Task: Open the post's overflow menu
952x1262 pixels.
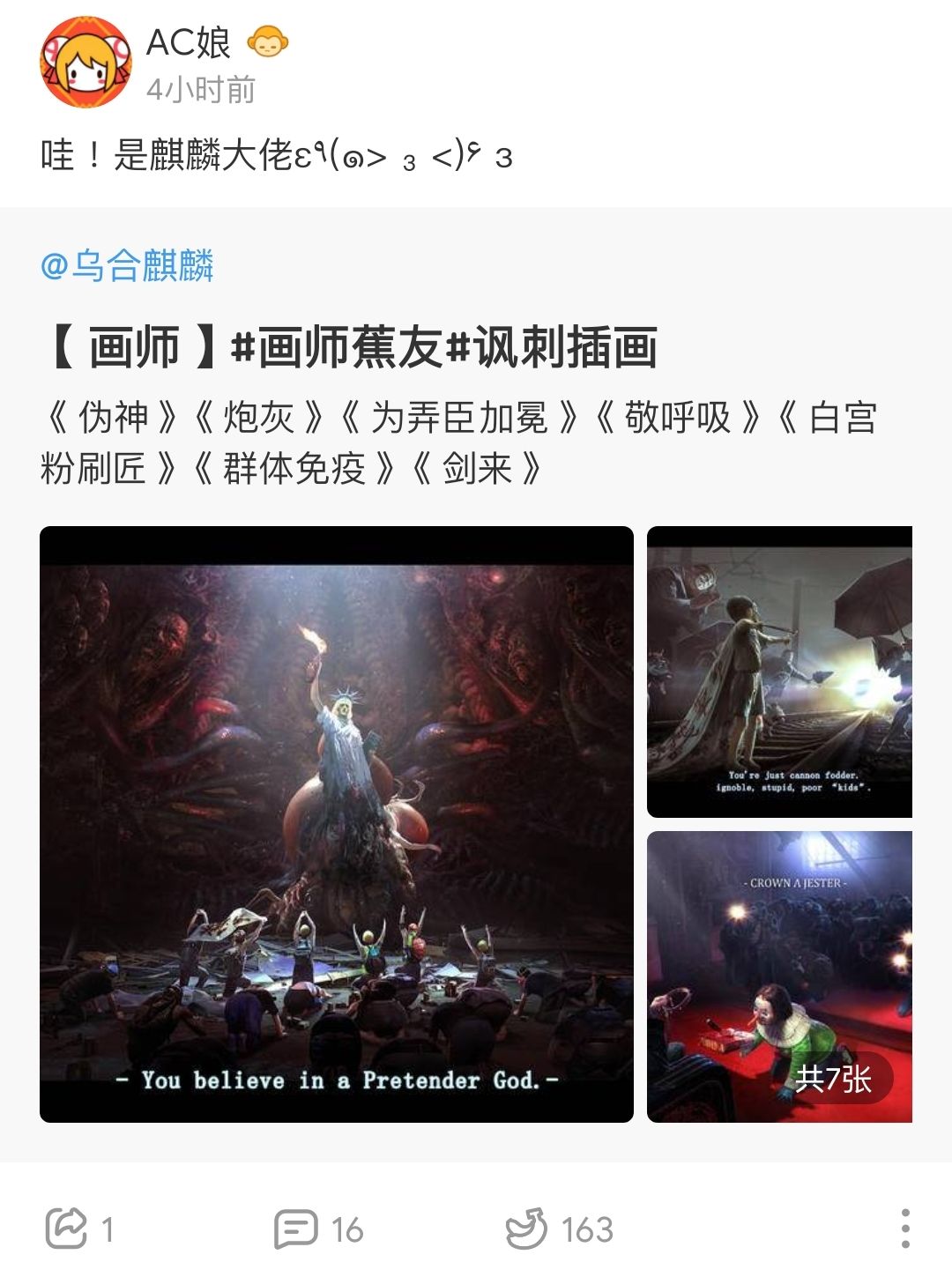Action: point(904,1228)
